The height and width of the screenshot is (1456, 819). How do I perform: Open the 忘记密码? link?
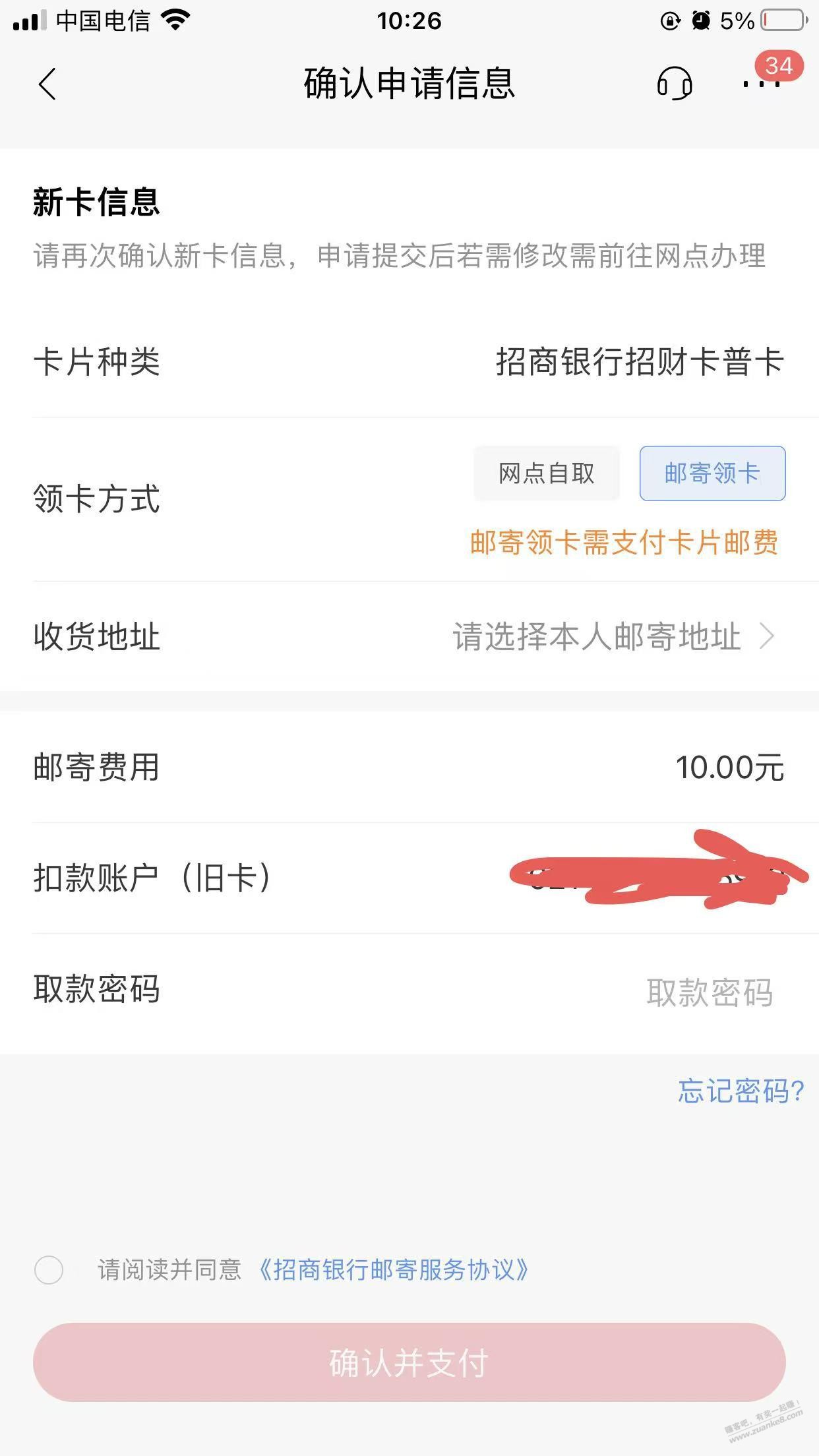740,1091
